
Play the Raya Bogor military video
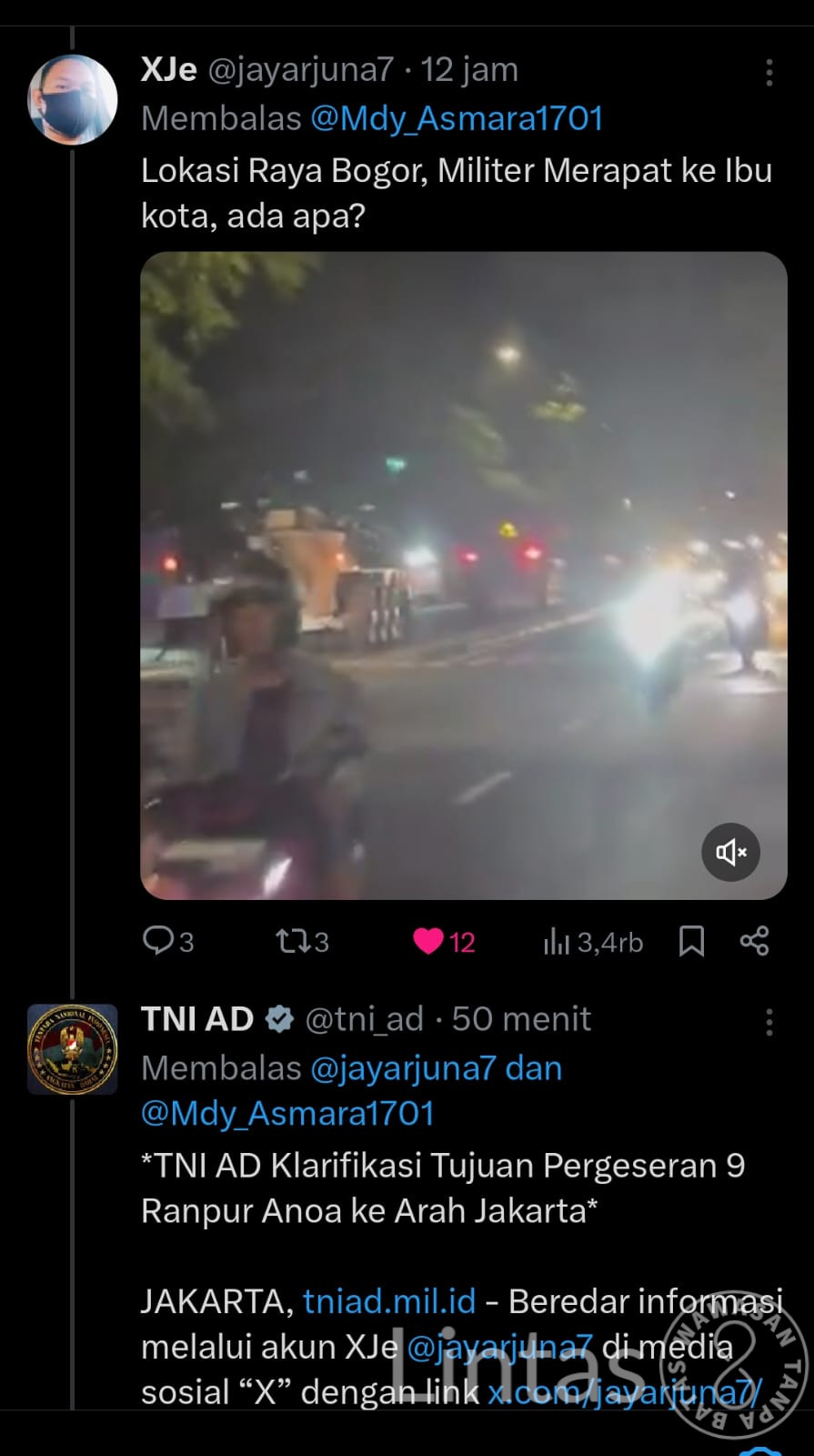pyautogui.click(x=463, y=575)
